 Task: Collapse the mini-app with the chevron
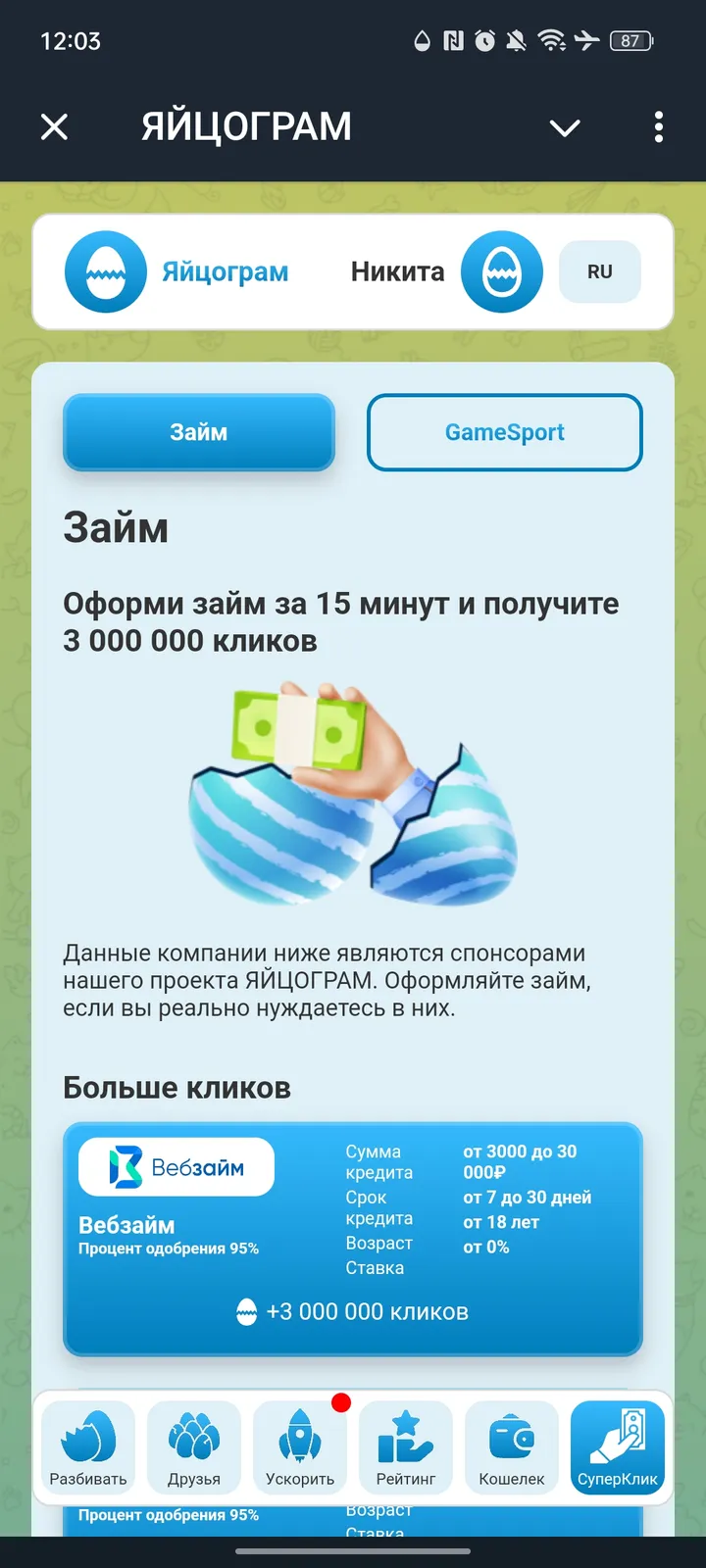tap(565, 125)
